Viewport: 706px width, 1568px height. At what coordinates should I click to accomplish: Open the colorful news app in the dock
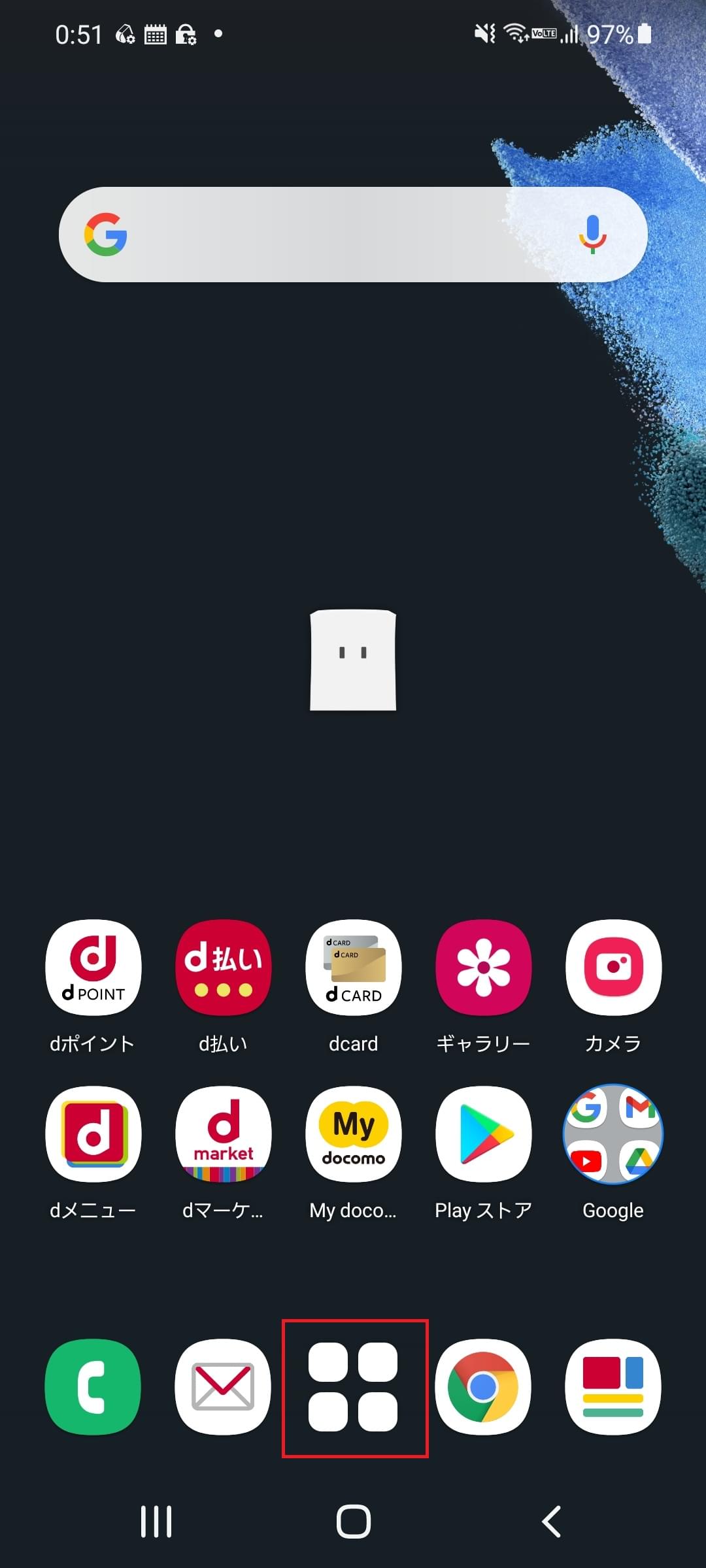pos(613,1387)
